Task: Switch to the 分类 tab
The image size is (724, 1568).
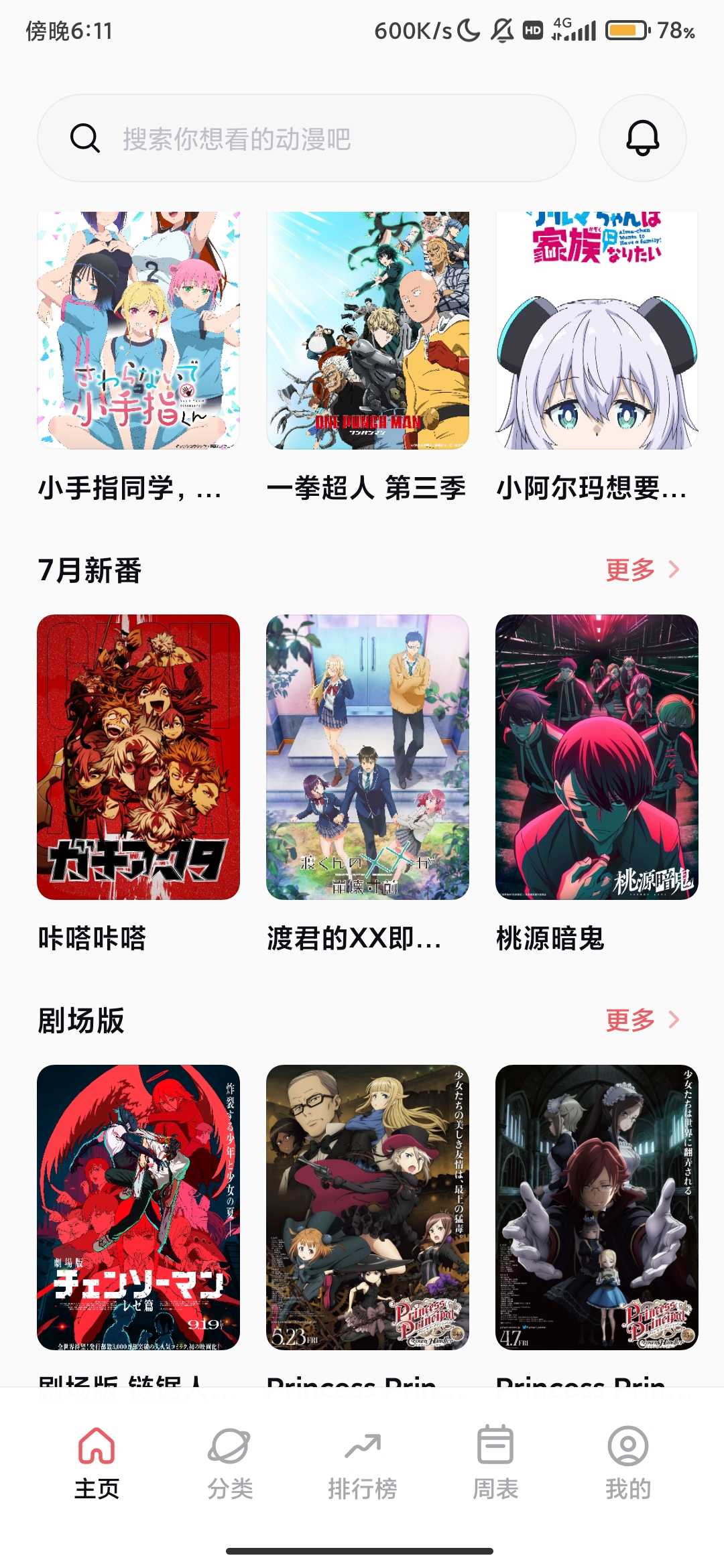Action: tap(229, 1462)
